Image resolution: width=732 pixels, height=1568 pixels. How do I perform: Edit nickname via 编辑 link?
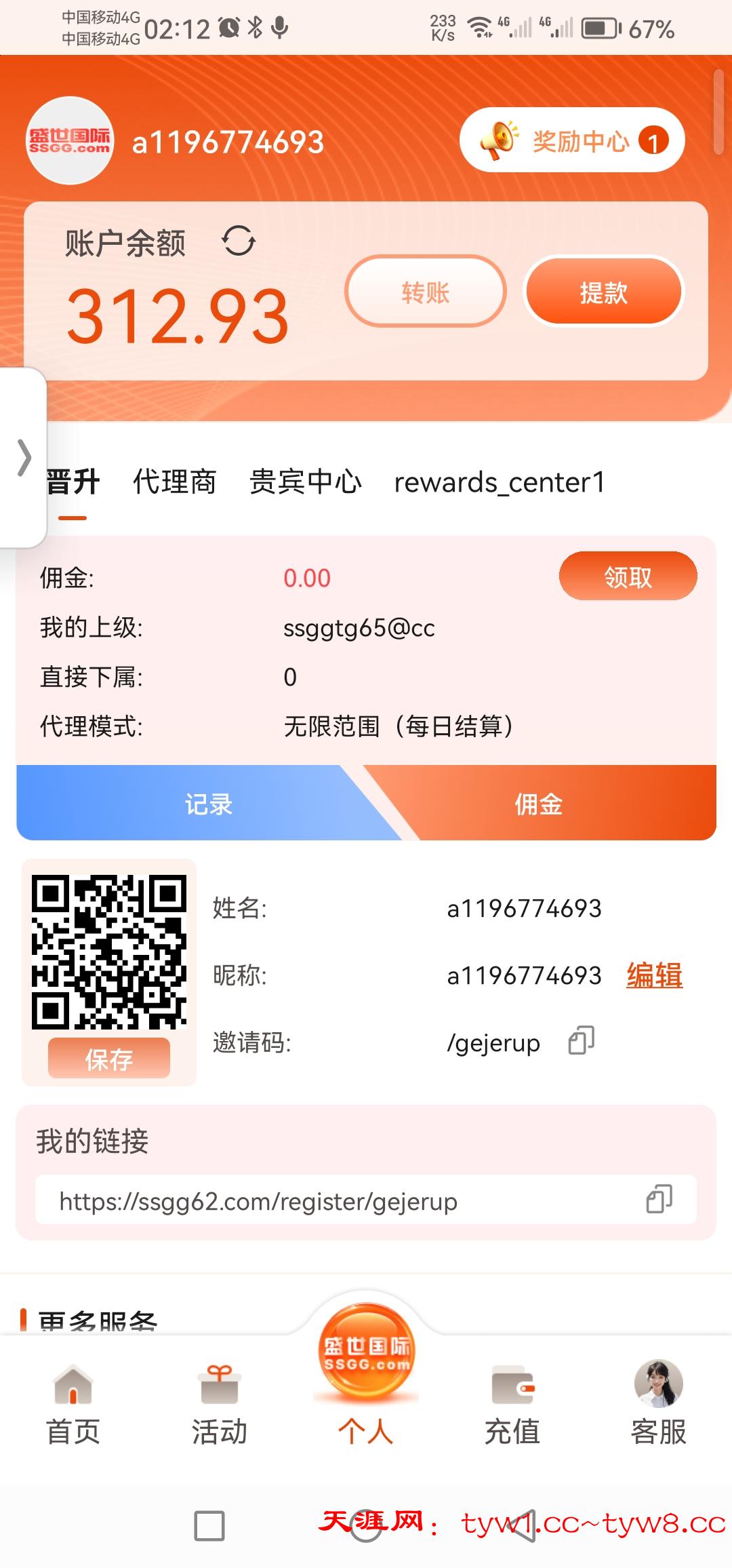pos(654,975)
